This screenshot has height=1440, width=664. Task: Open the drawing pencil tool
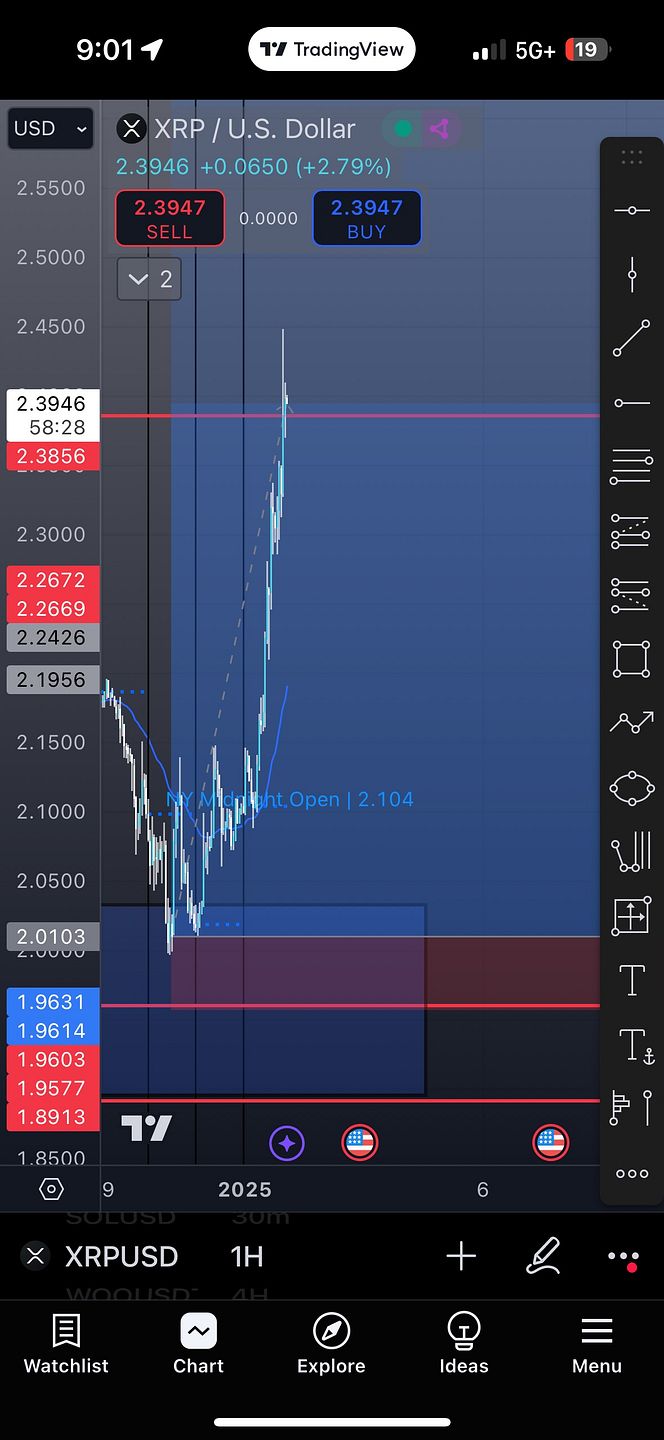[x=543, y=1256]
